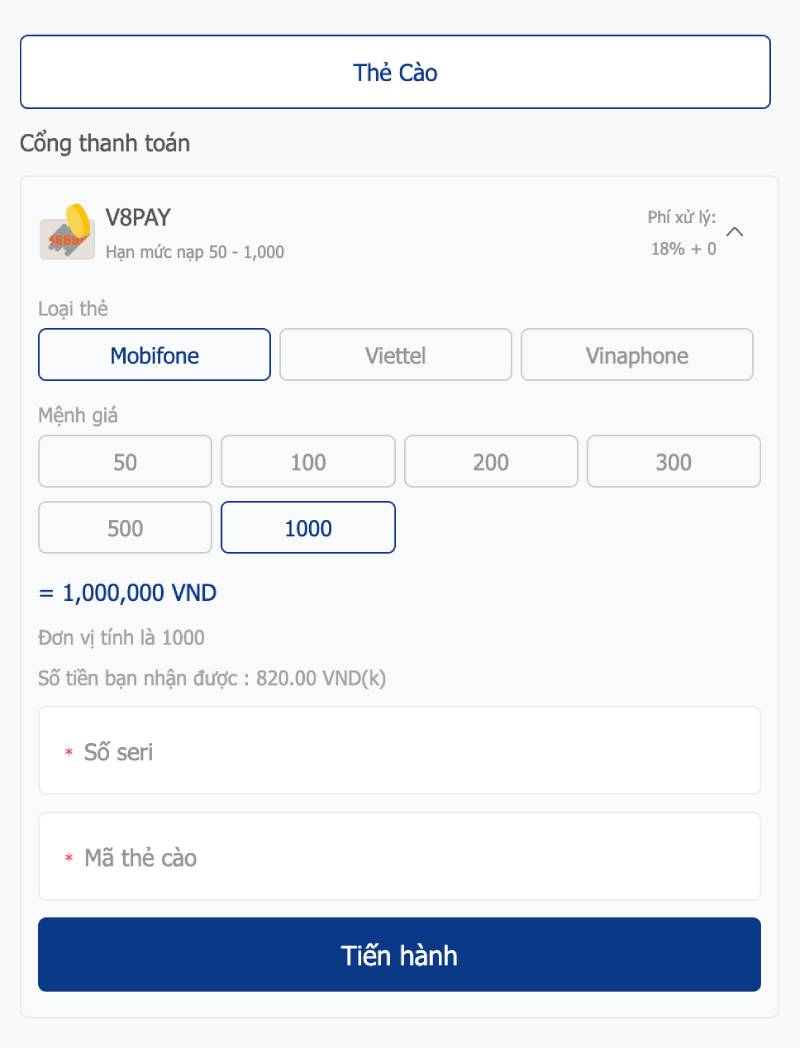
Task: Focus the Số seri input field
Action: click(400, 751)
